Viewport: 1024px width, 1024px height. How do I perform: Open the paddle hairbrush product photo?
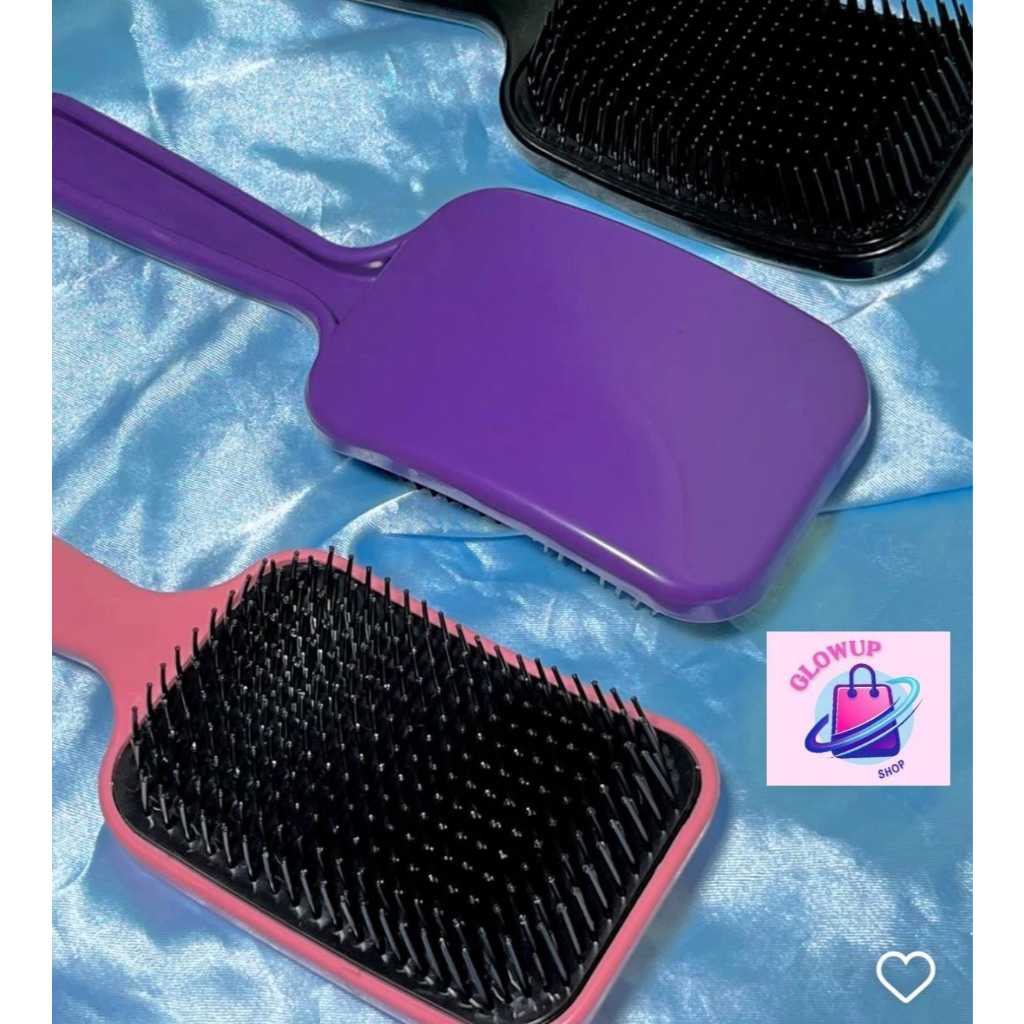point(512,512)
